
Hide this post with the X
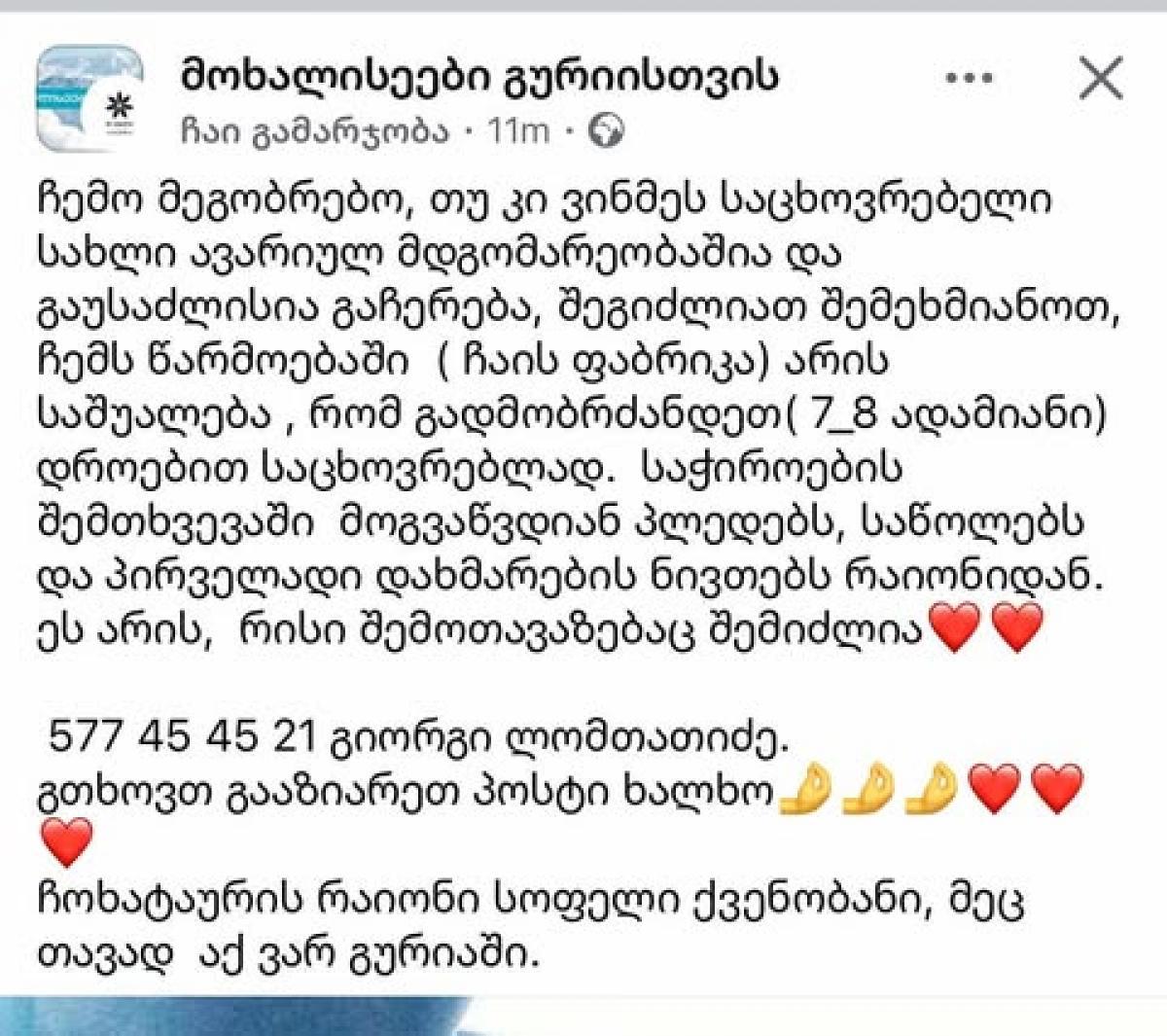point(1101,78)
